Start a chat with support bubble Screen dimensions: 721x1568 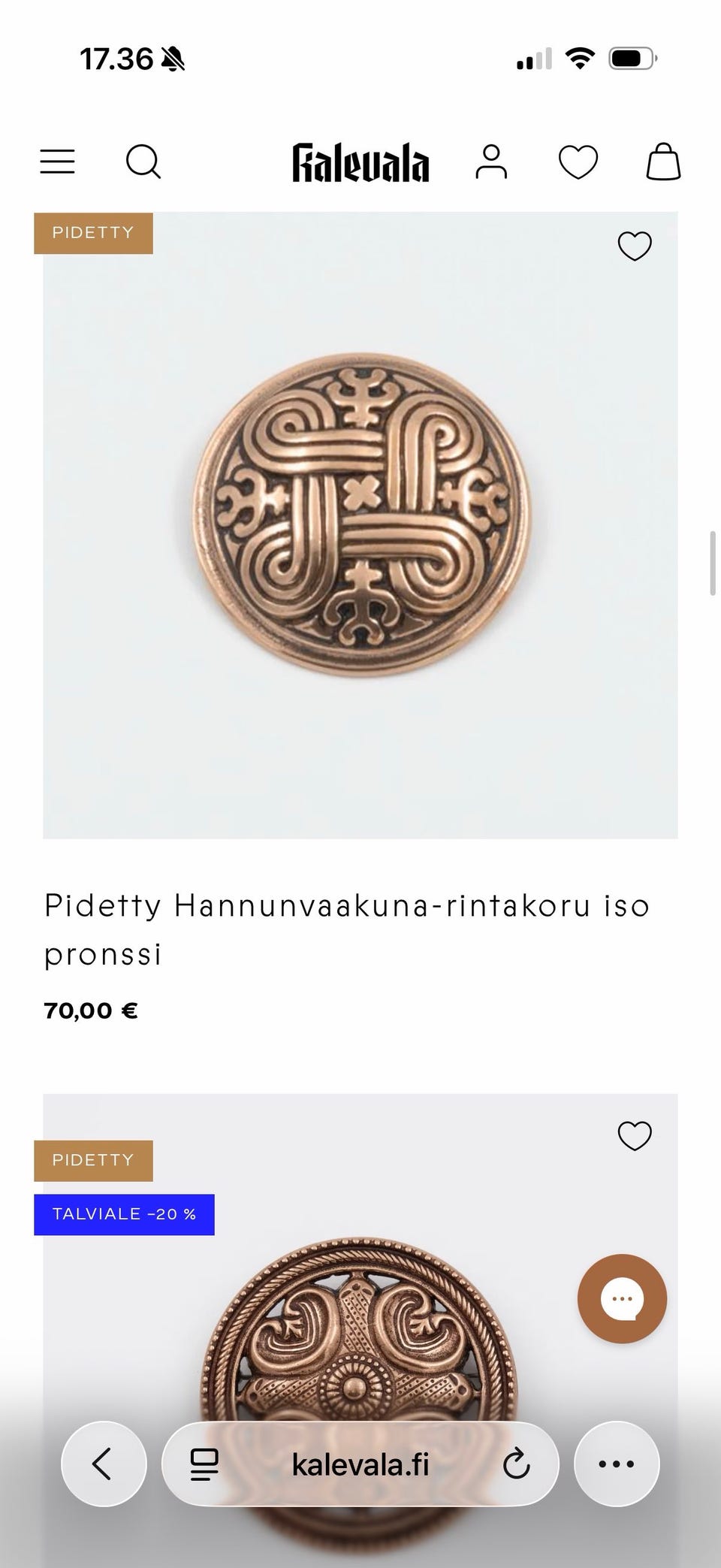[622, 1299]
